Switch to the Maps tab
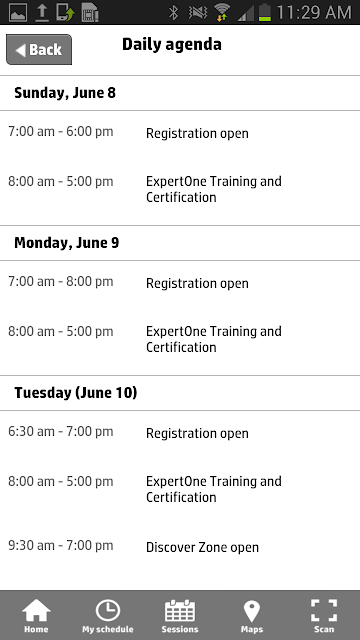 point(252,616)
